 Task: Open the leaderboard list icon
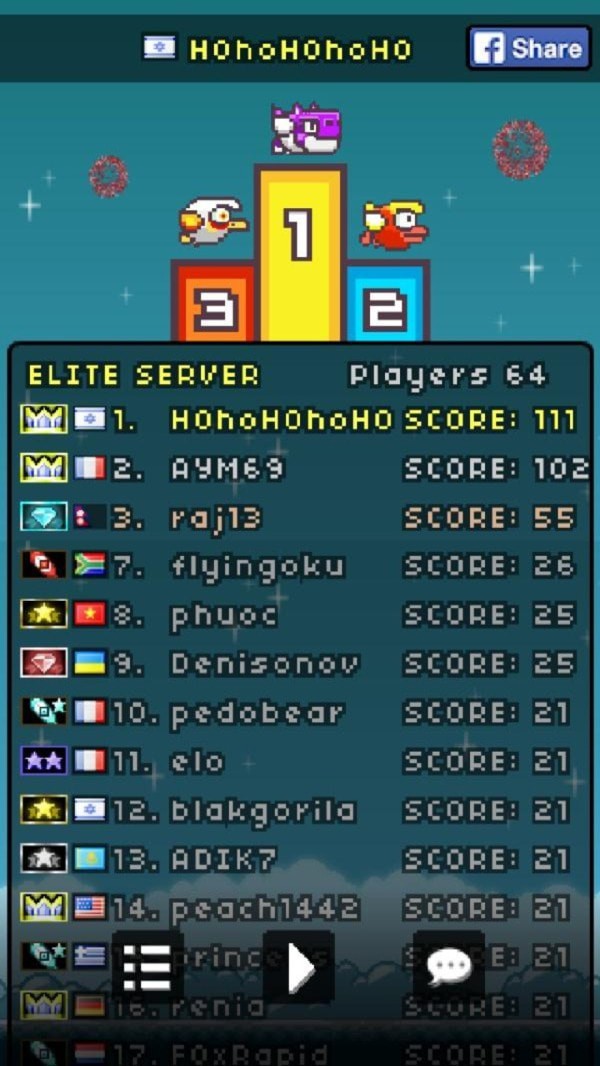[148, 967]
